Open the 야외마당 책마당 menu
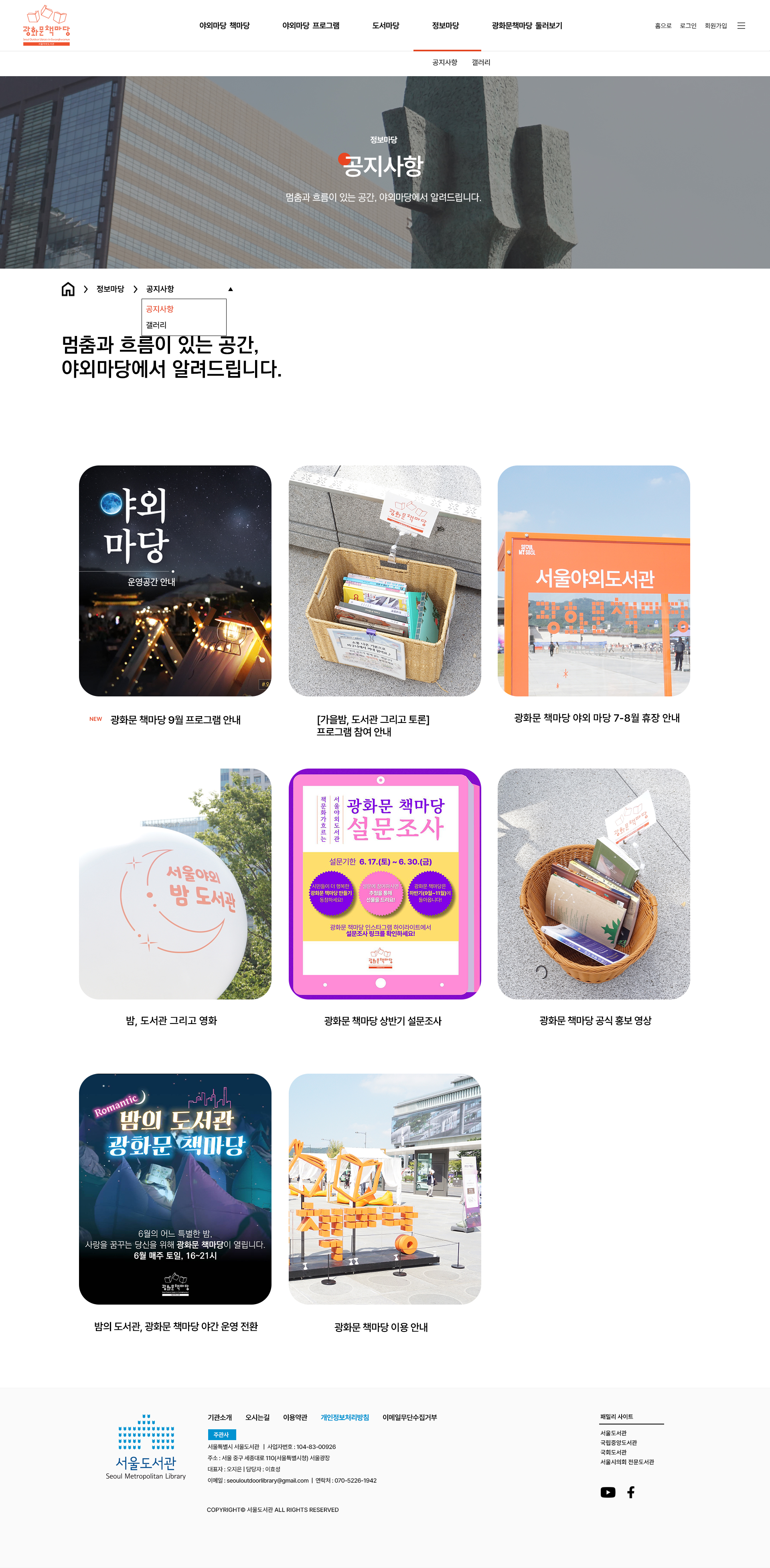 pyautogui.click(x=224, y=26)
